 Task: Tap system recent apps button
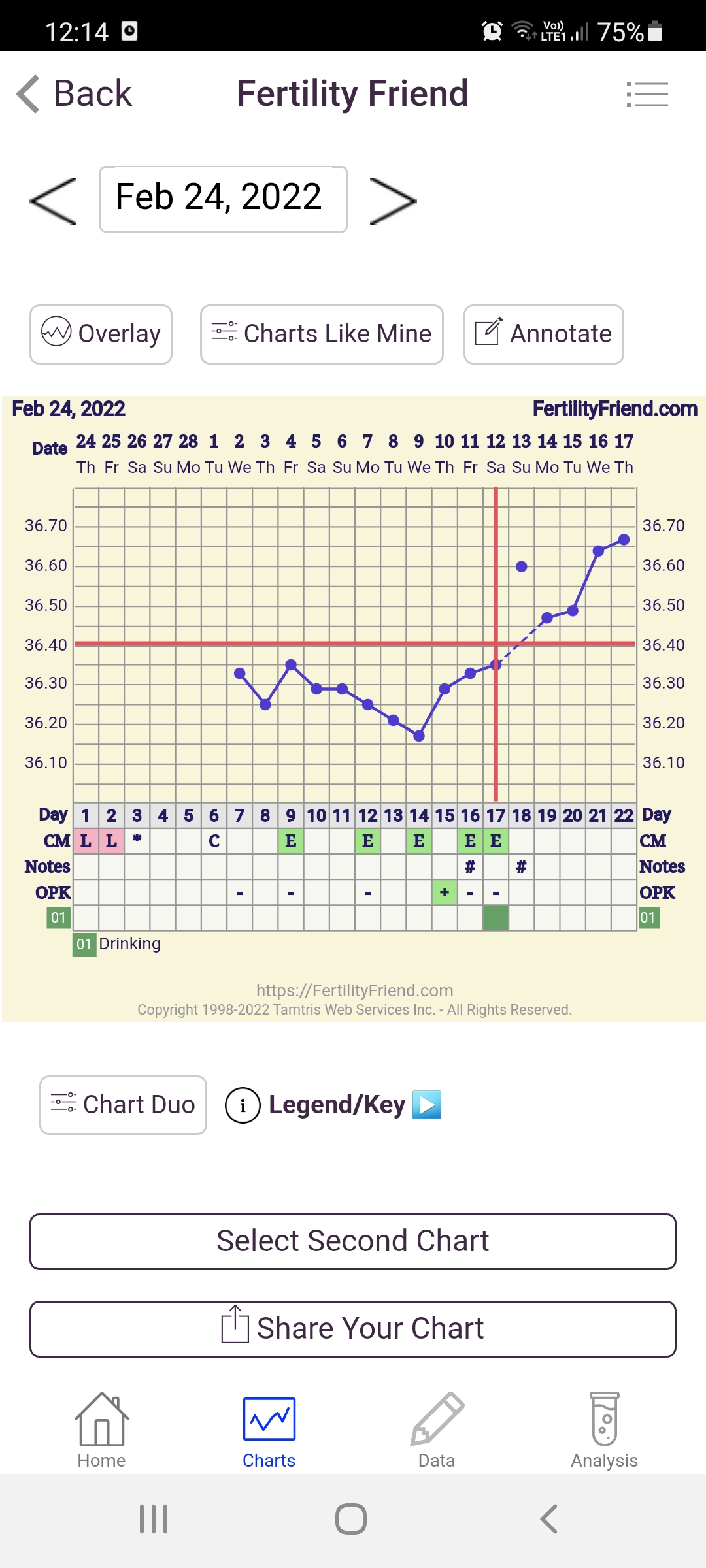(154, 1519)
